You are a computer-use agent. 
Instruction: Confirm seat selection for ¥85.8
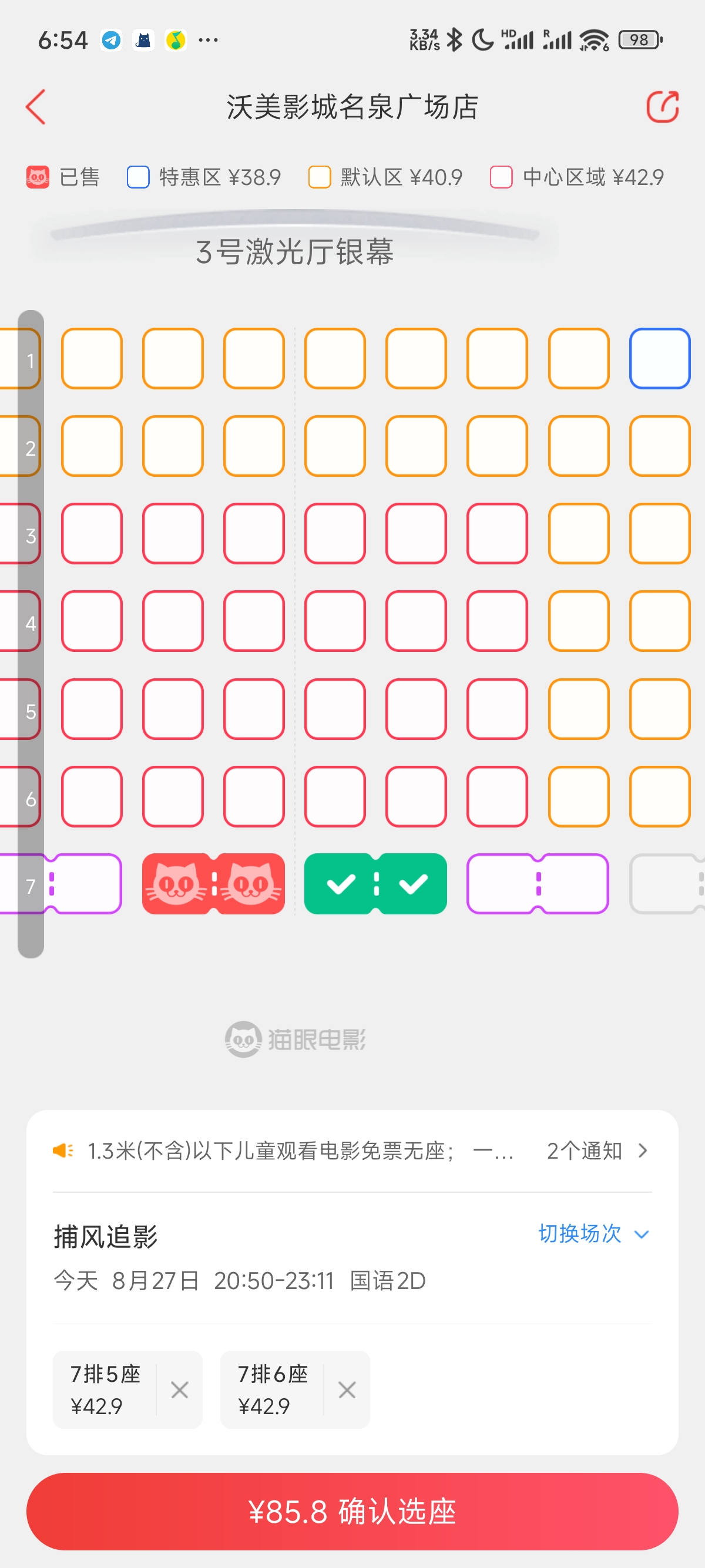352,1512
